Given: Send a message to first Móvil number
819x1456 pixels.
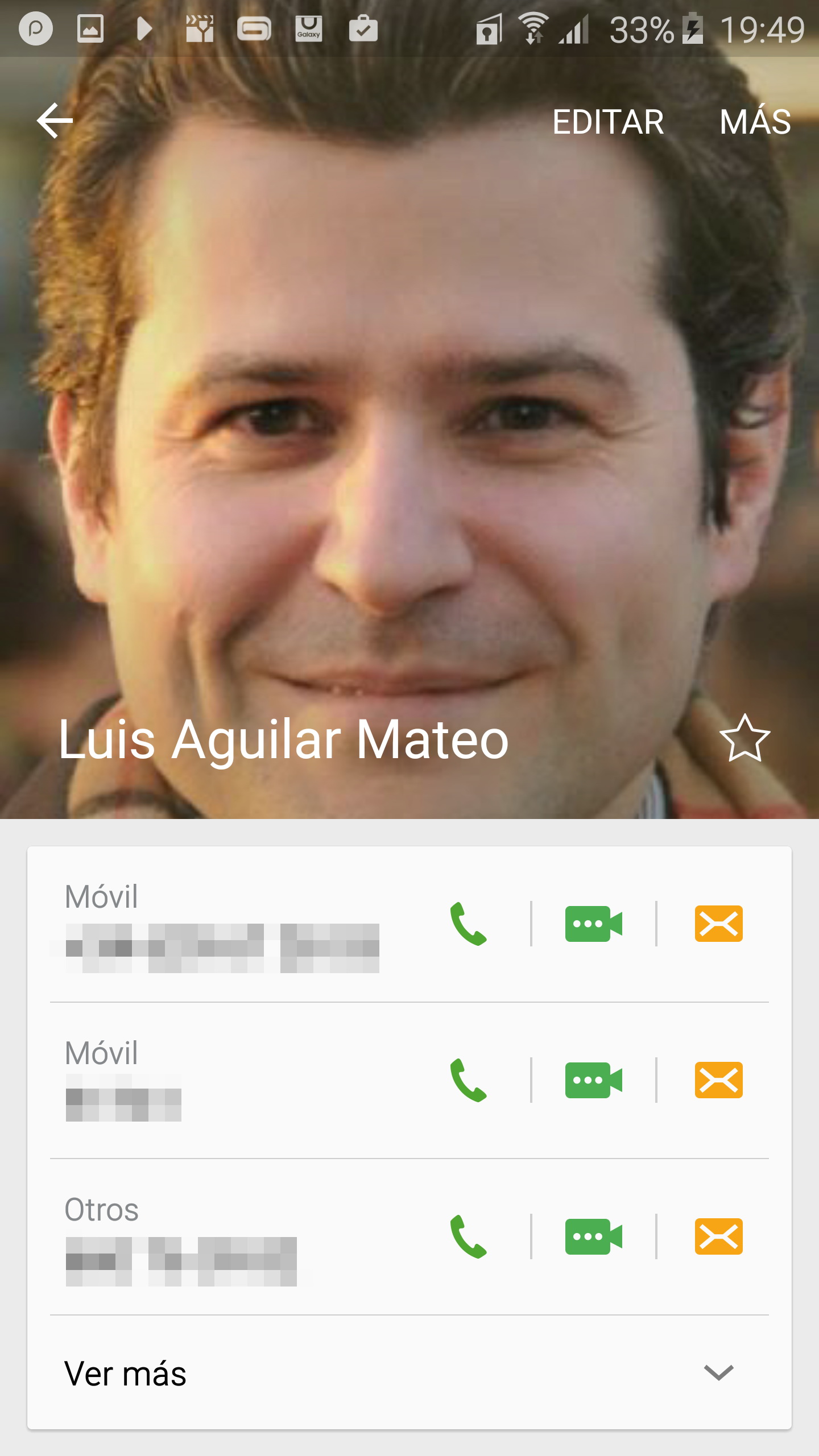Looking at the screenshot, I should point(718,924).
